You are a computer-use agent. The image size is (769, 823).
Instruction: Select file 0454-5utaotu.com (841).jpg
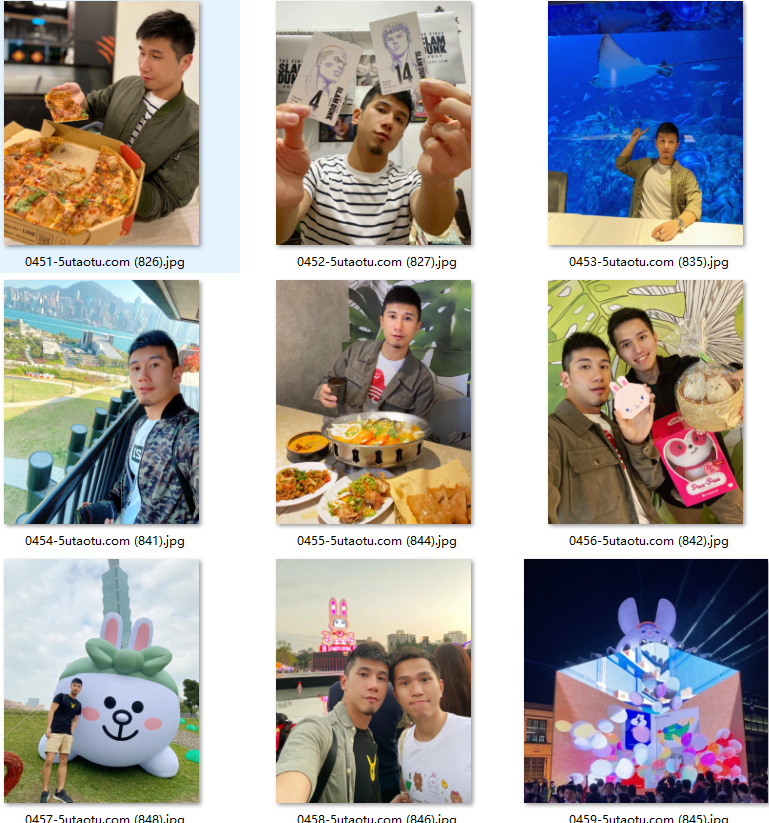coord(101,402)
